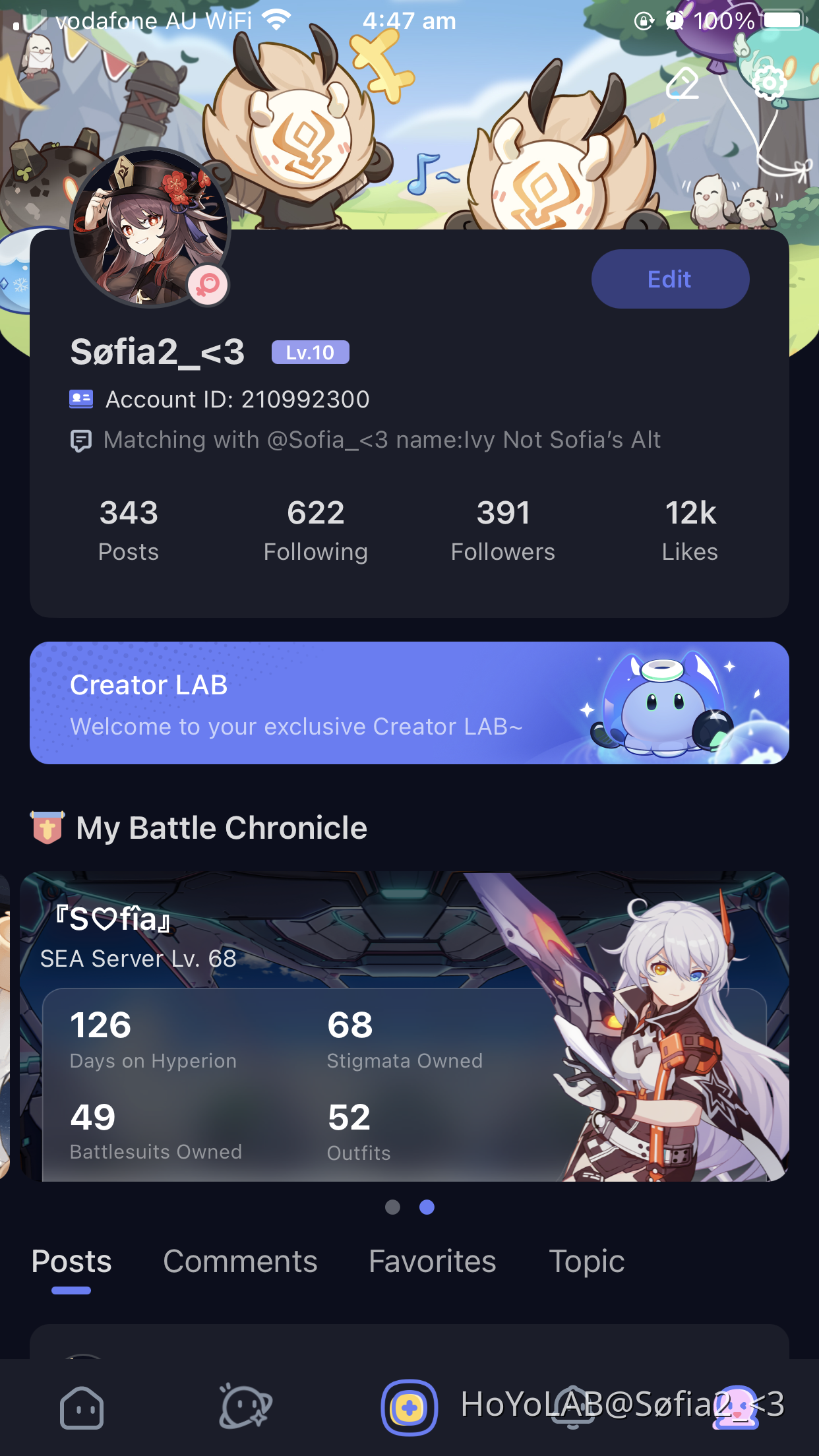Go to the Home tab in the bottom bar
The height and width of the screenshot is (1456, 819).
(x=82, y=1407)
